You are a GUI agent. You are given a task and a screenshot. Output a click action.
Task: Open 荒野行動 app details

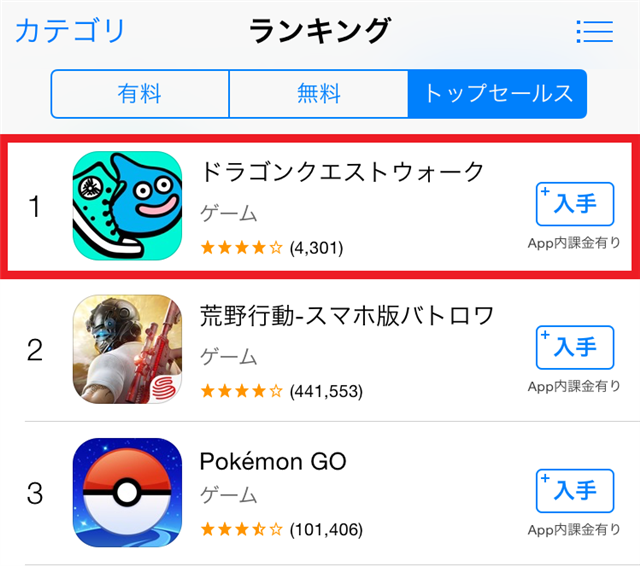point(347,317)
